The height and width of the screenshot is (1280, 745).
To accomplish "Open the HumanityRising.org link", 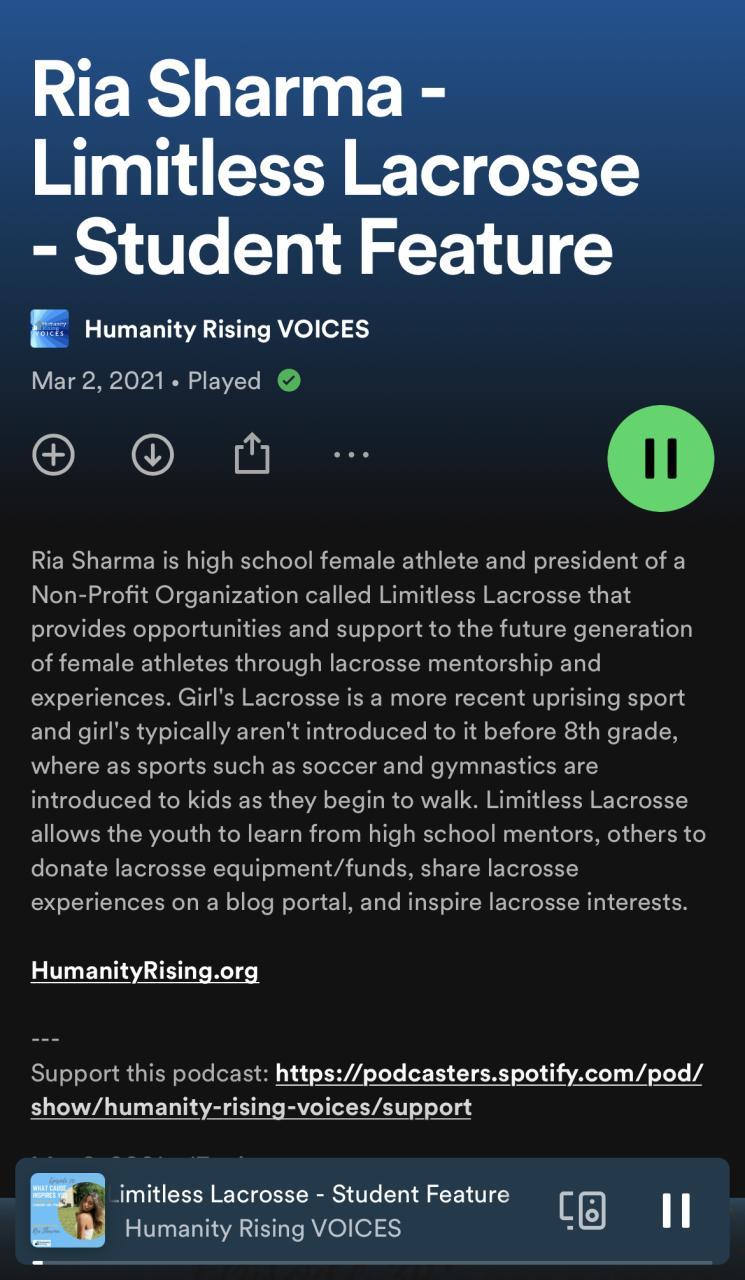I will pyautogui.click(x=145, y=970).
